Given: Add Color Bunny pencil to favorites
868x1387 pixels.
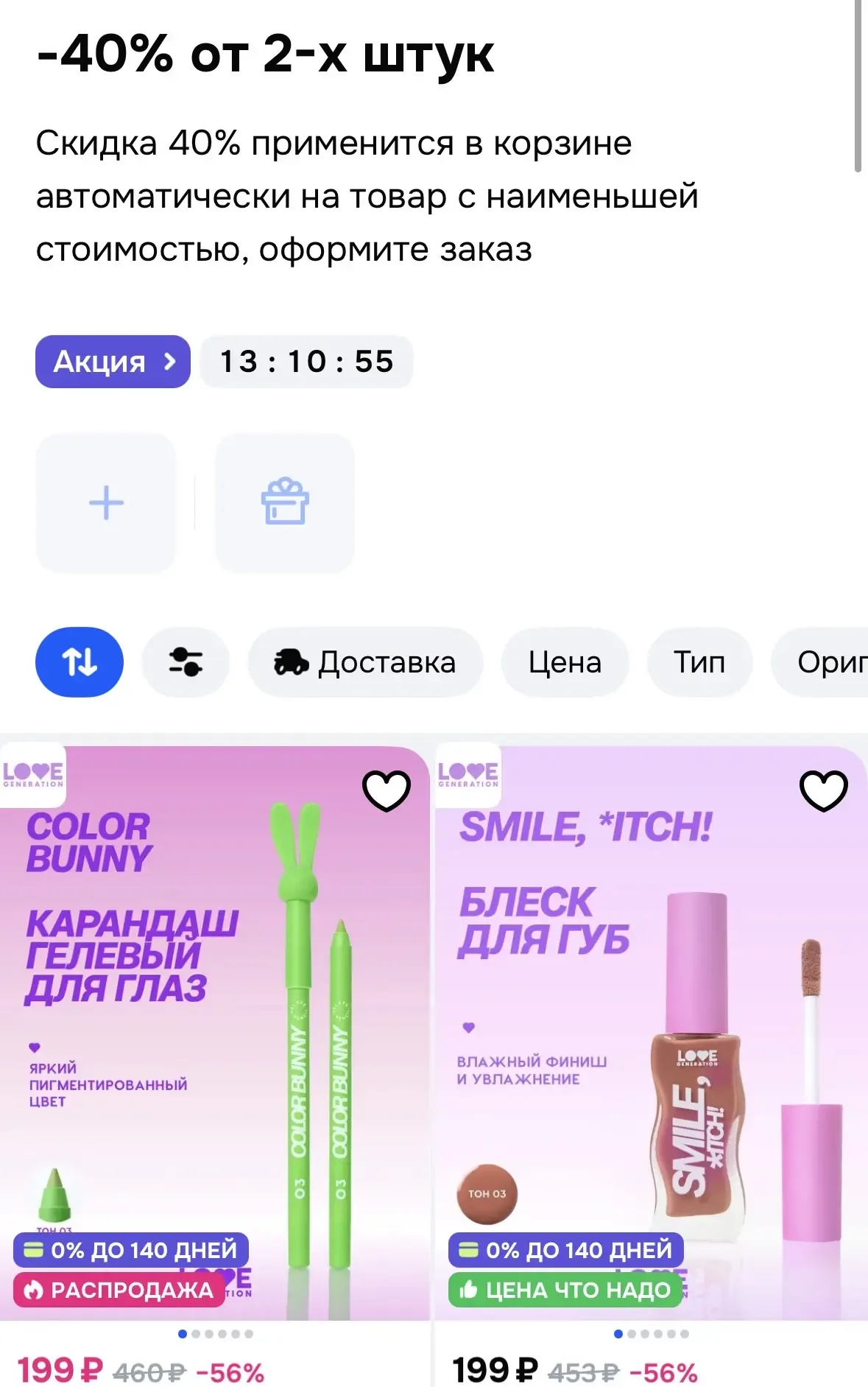Looking at the screenshot, I should point(387,791).
